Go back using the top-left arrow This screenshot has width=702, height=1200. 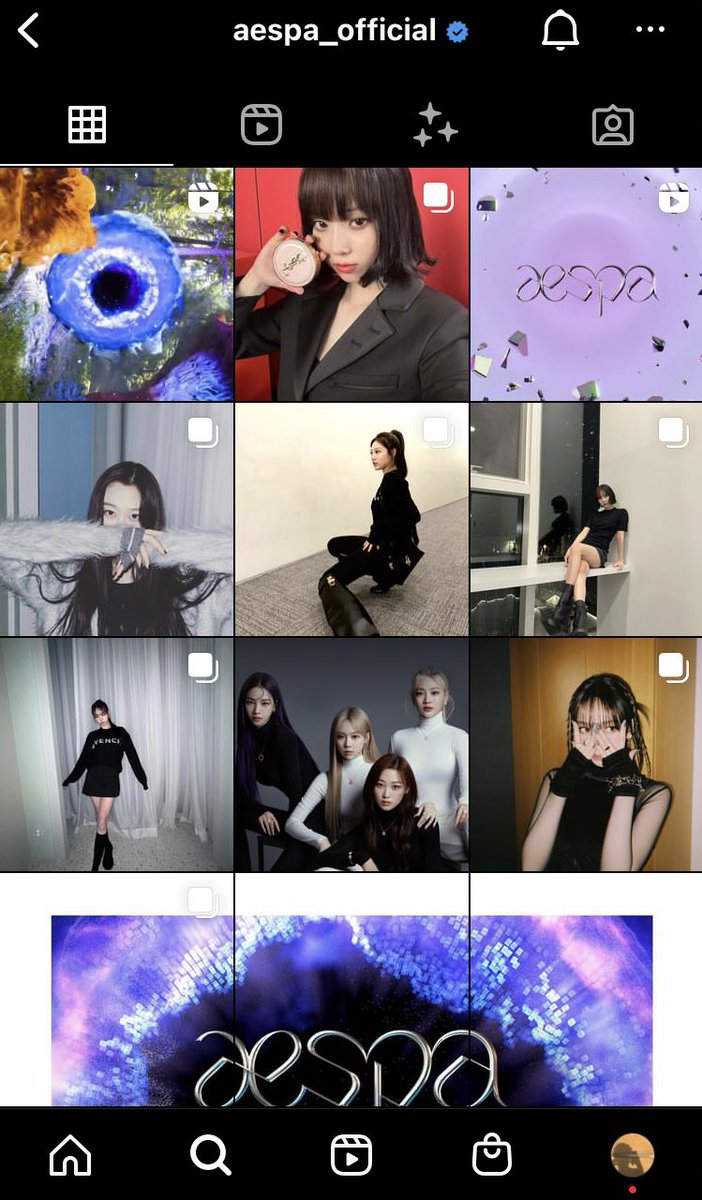[x=28, y=31]
